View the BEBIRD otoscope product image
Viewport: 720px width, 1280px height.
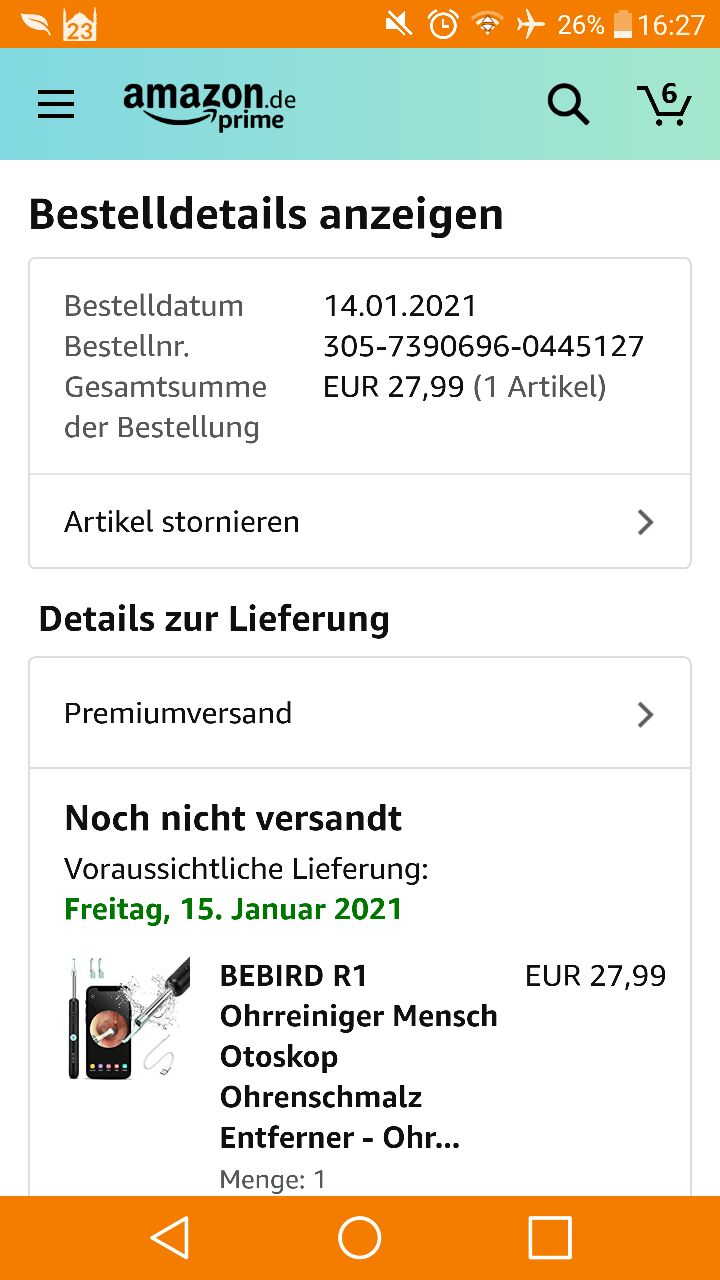pos(127,1018)
